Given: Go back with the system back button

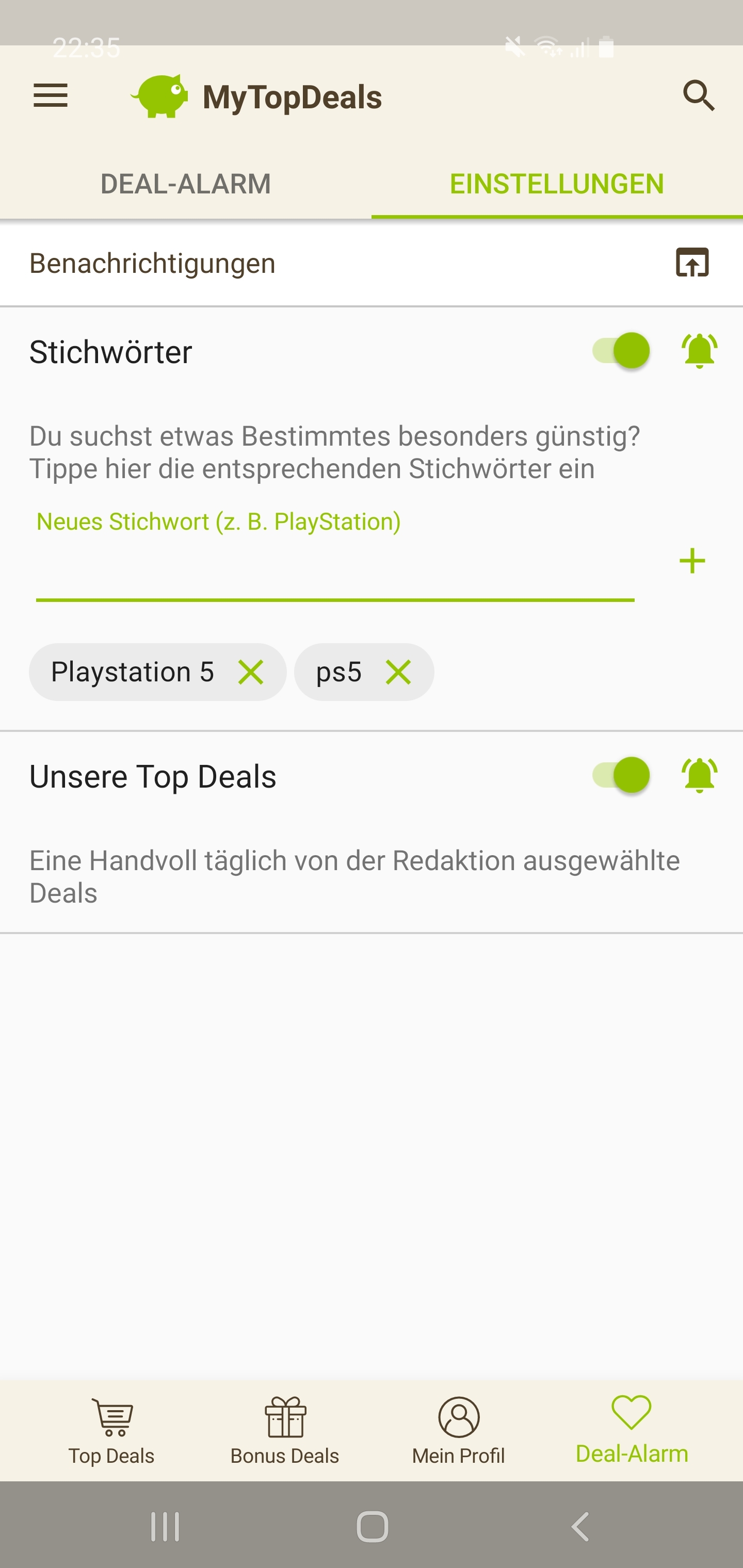Looking at the screenshot, I should tap(580, 1527).
